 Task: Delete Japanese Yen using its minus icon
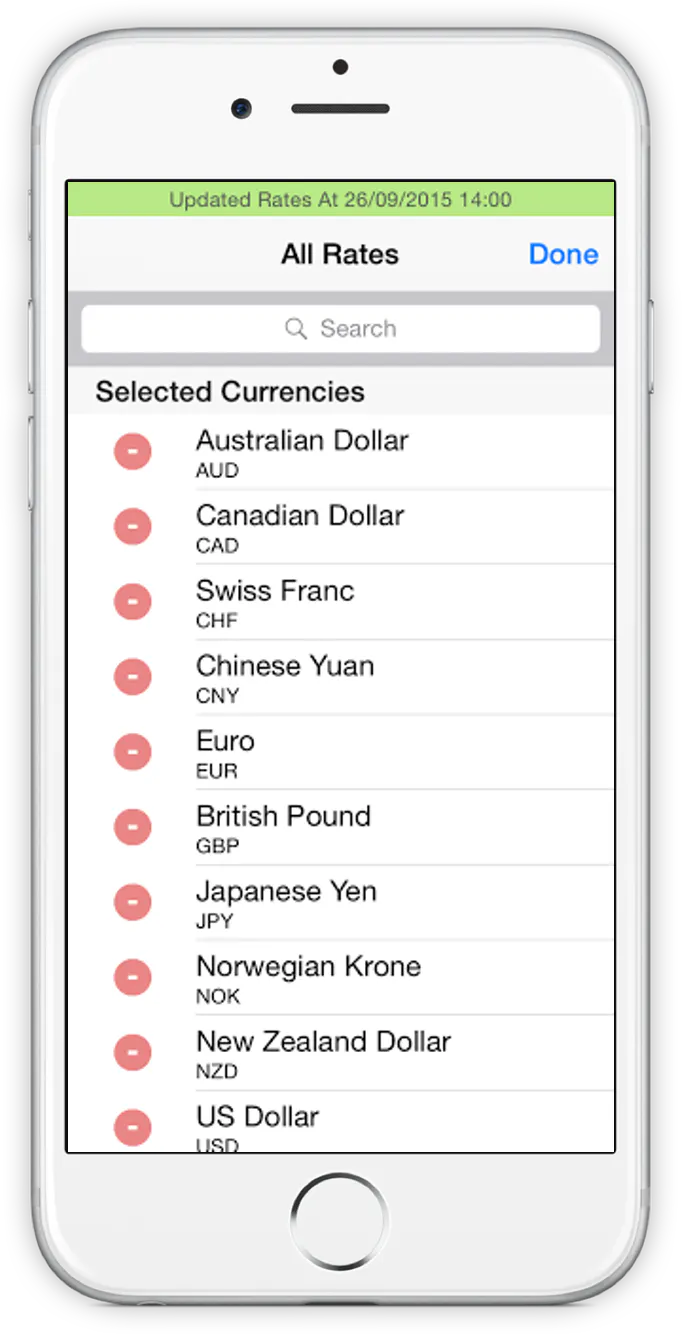tap(133, 902)
